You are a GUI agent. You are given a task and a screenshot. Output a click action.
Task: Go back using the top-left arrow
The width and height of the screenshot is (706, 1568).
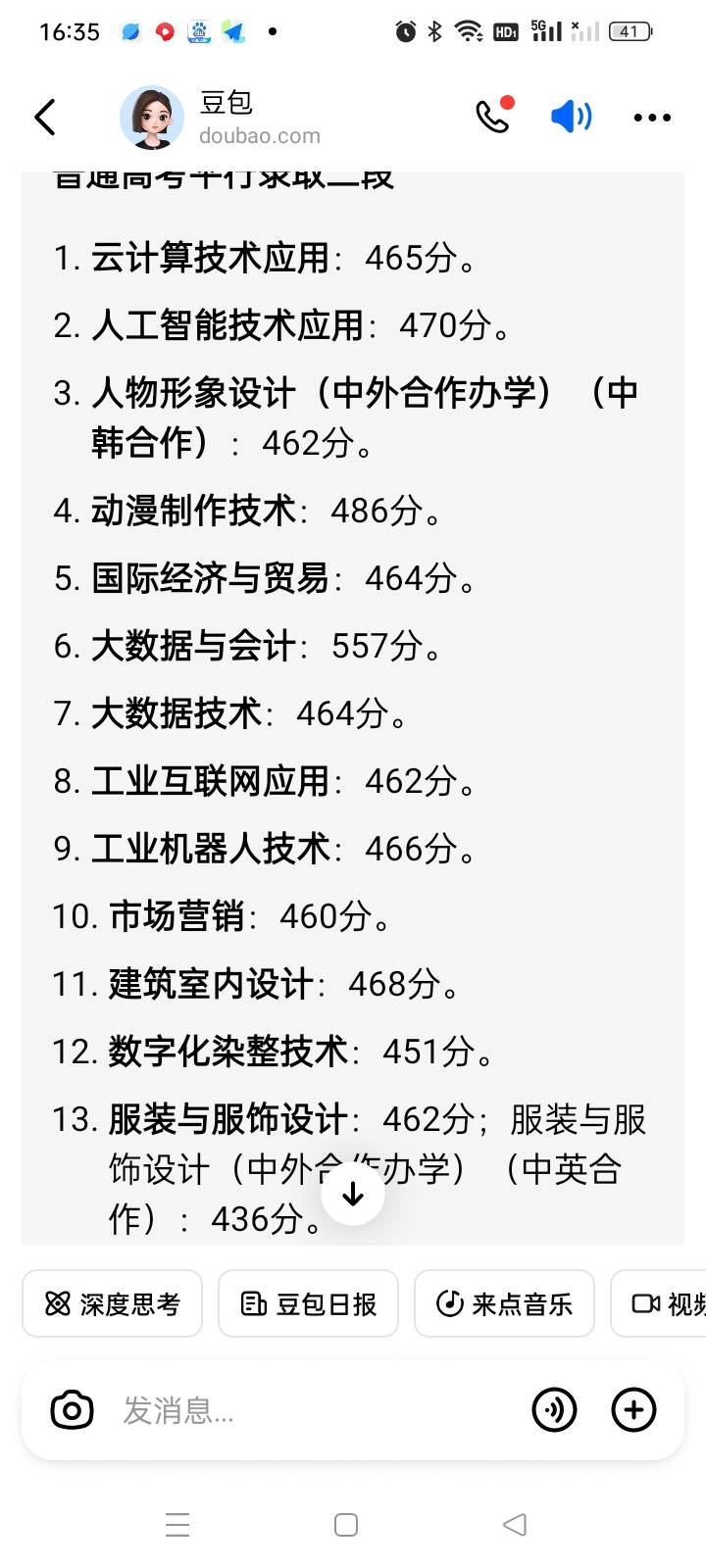pos(45,118)
